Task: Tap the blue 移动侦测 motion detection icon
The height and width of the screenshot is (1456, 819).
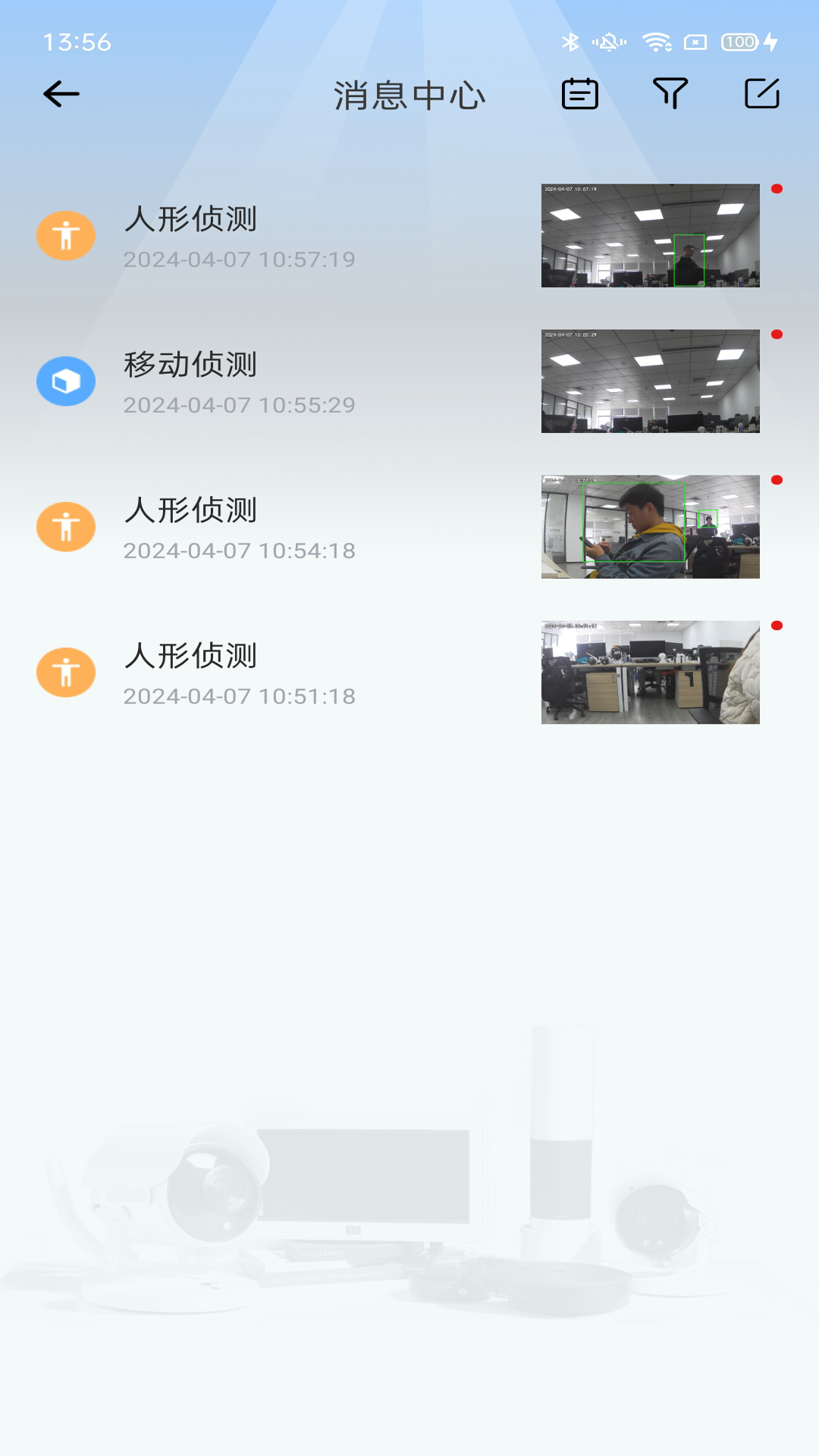Action: click(x=67, y=381)
